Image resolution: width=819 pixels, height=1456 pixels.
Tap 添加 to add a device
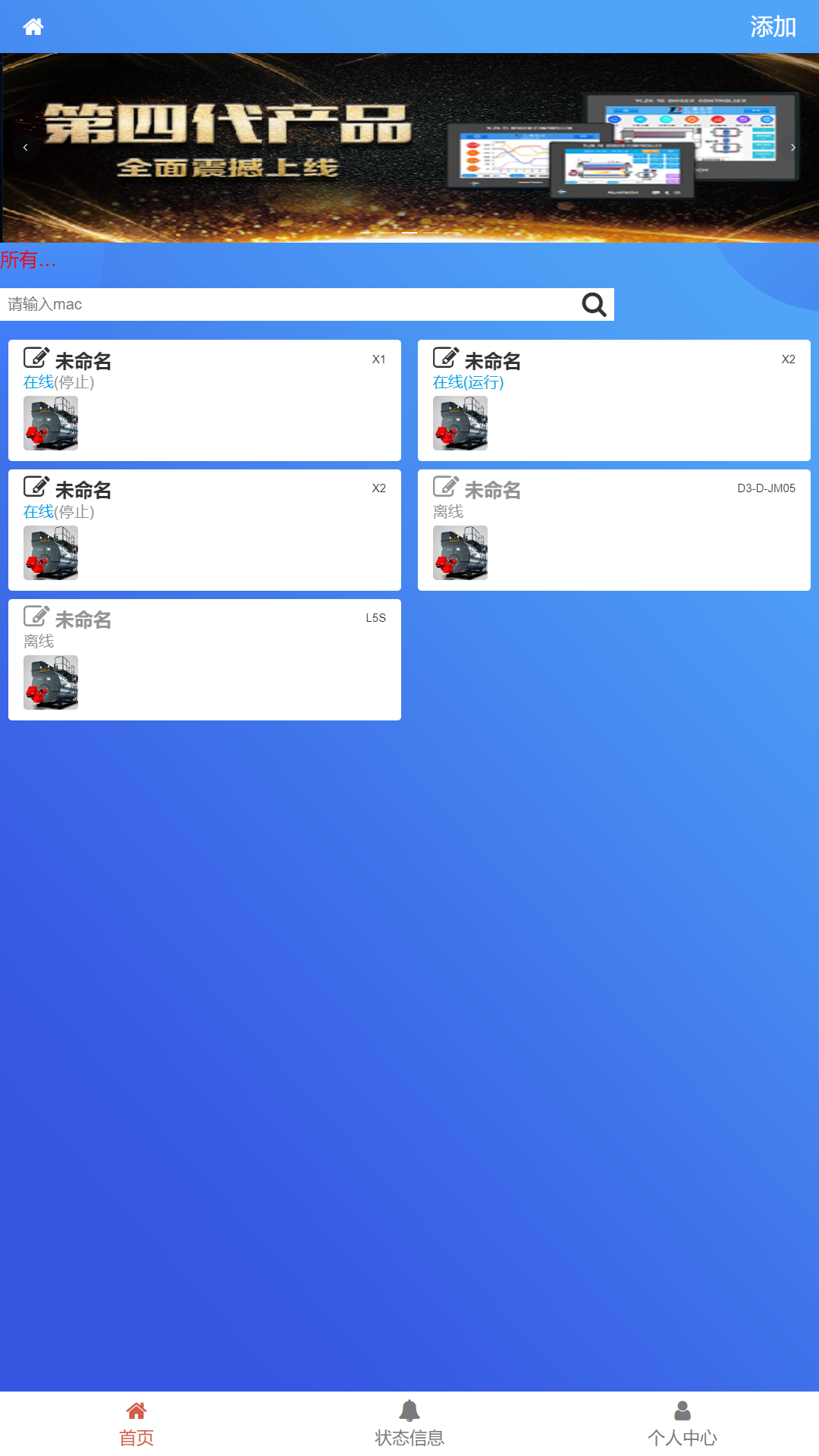772,27
